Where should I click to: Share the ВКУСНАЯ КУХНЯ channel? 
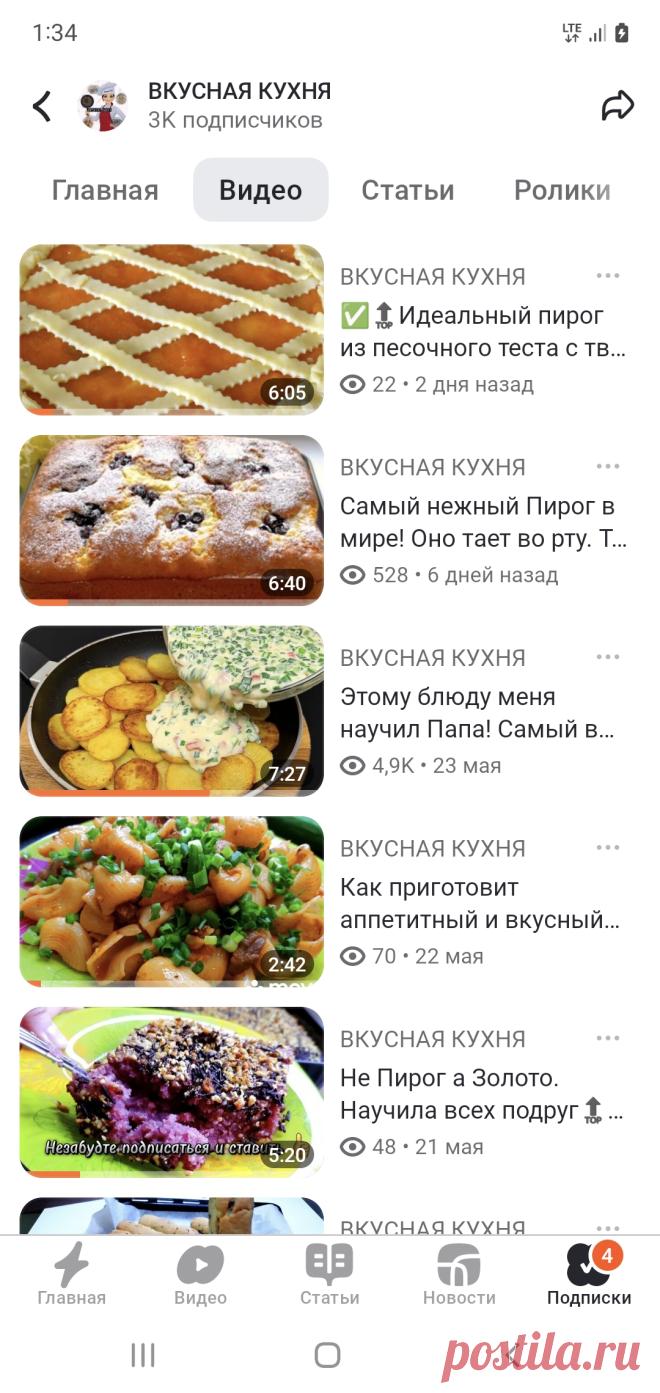pyautogui.click(x=618, y=106)
